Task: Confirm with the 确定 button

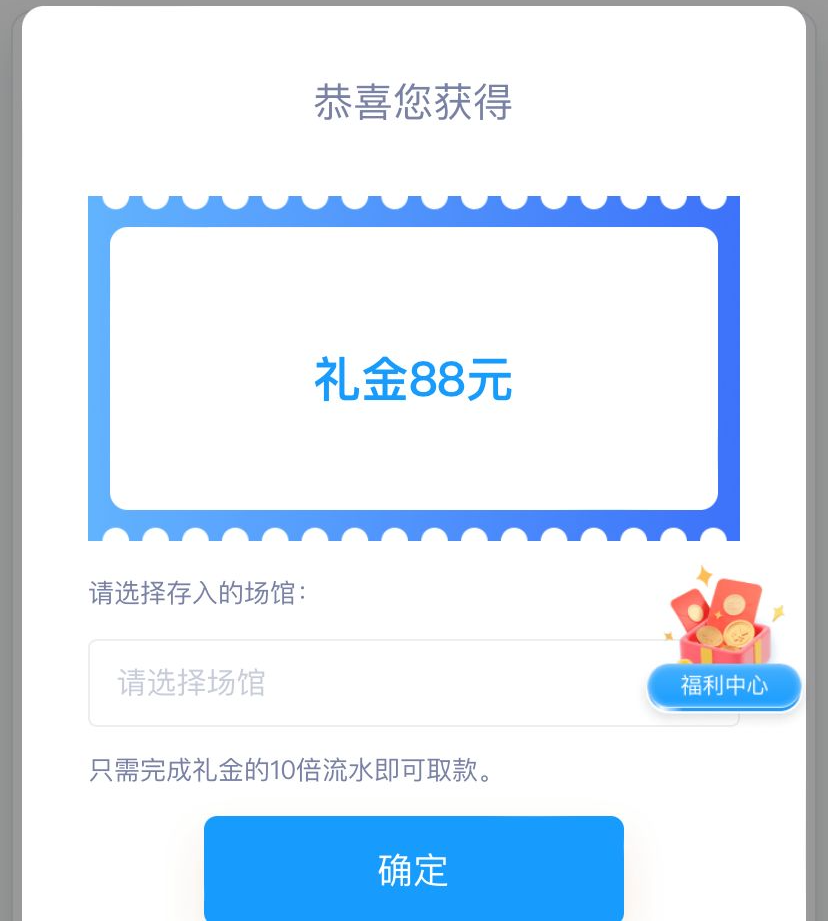Action: pyautogui.click(x=413, y=868)
